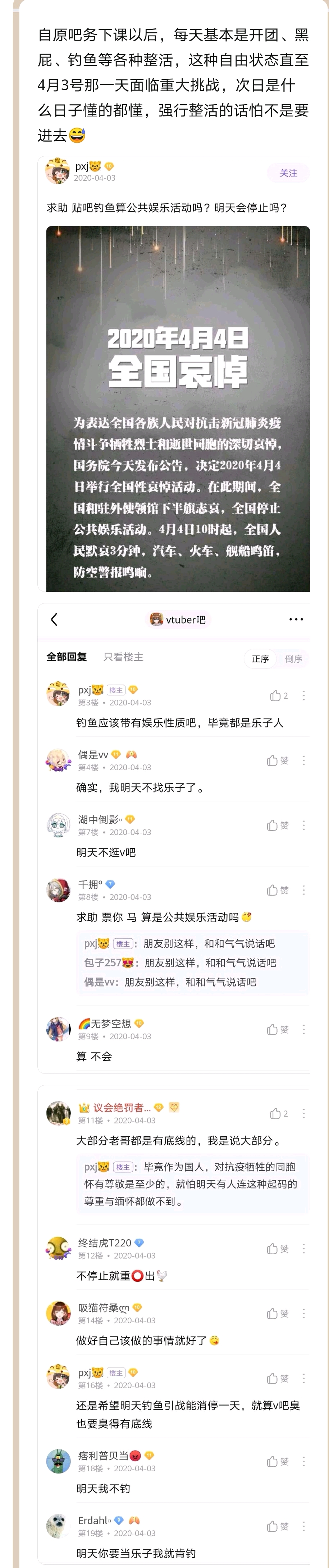Open the image showing the 全国哀悼 post
The height and width of the screenshot is (1568, 329).
(178, 408)
